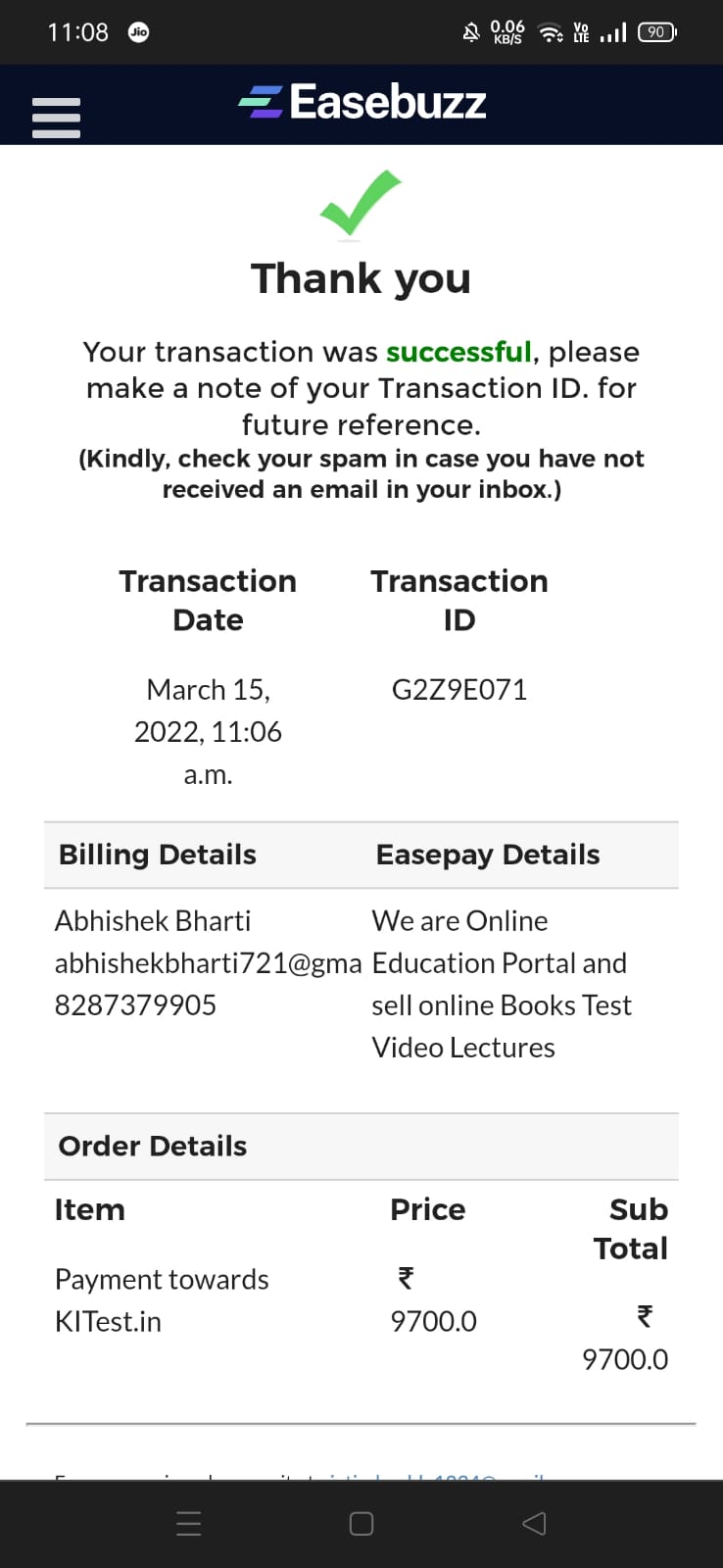The width and height of the screenshot is (723, 1568).
Task: Open the system recent apps view
Action: [x=189, y=1523]
